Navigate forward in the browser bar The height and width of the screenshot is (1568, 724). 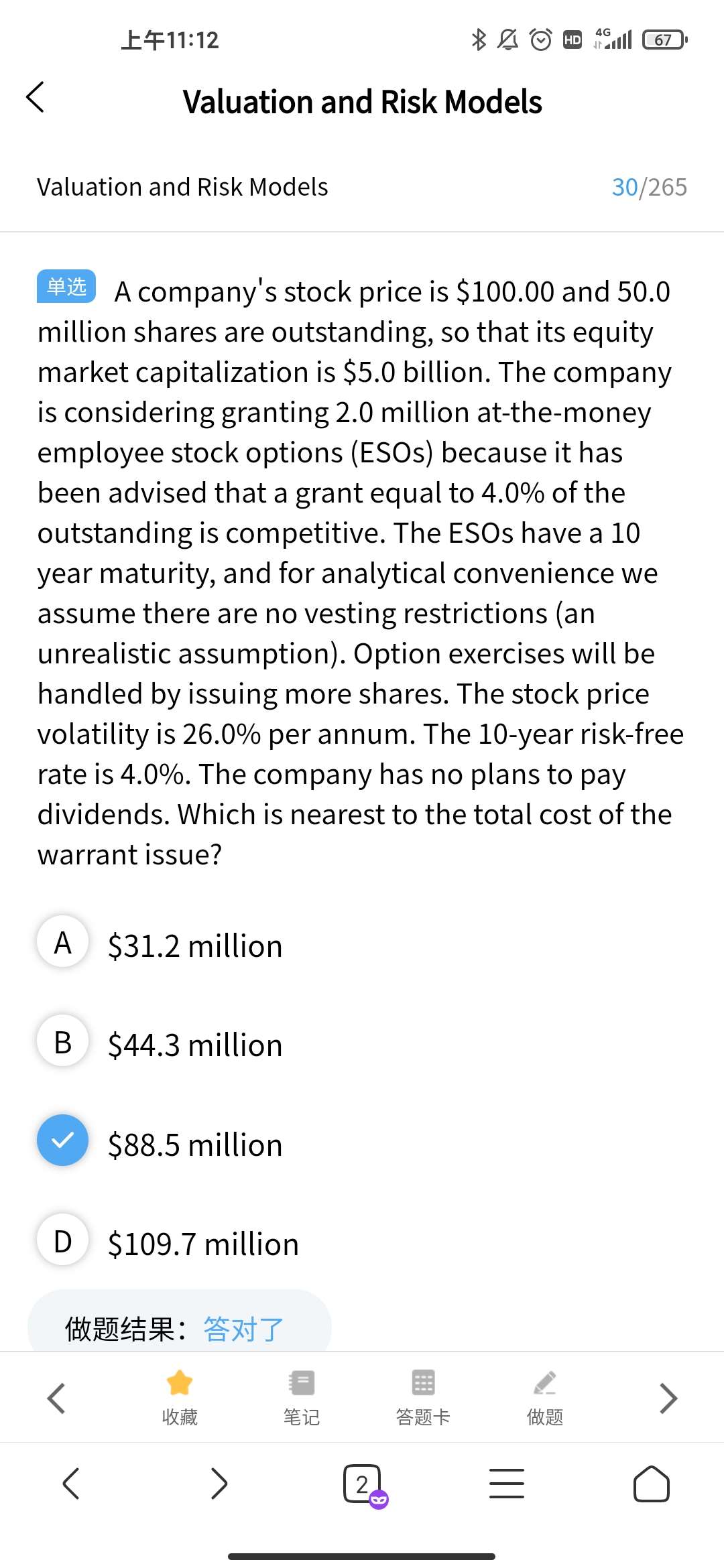point(219,1484)
